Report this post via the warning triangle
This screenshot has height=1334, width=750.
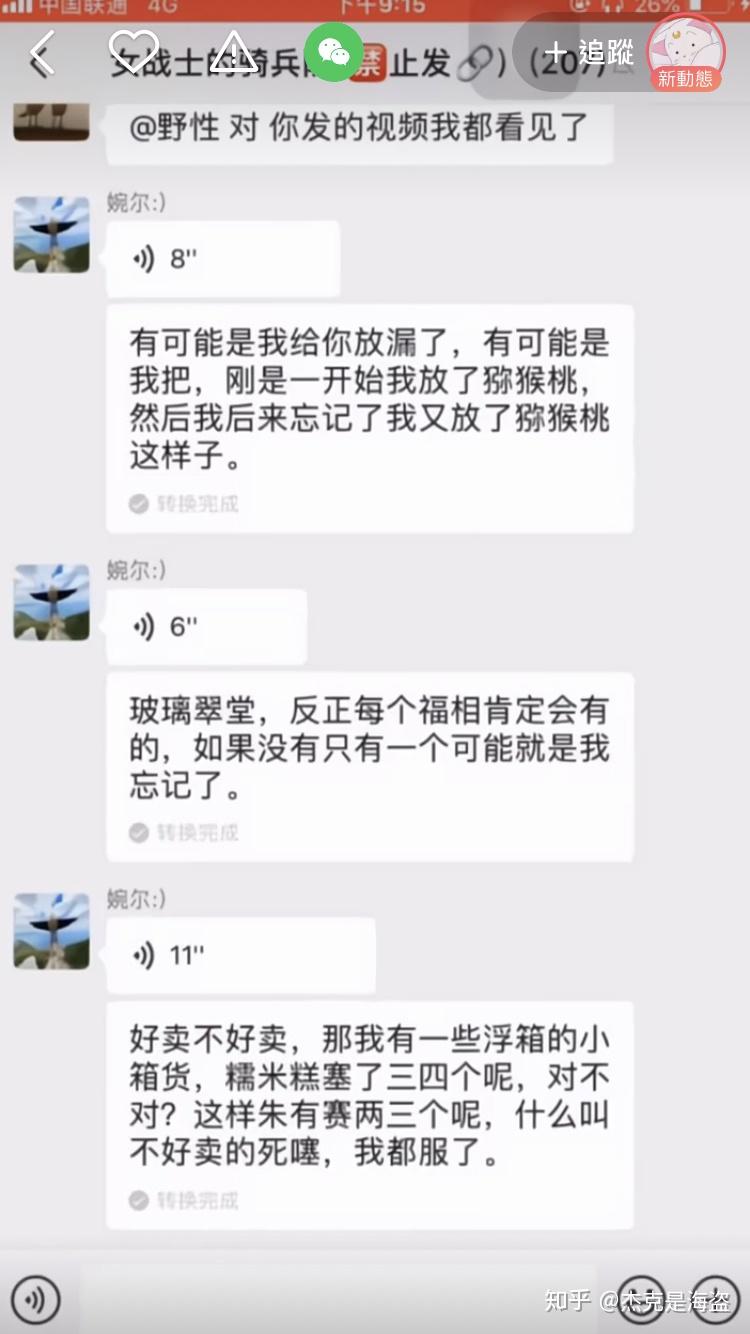[x=233, y=52]
